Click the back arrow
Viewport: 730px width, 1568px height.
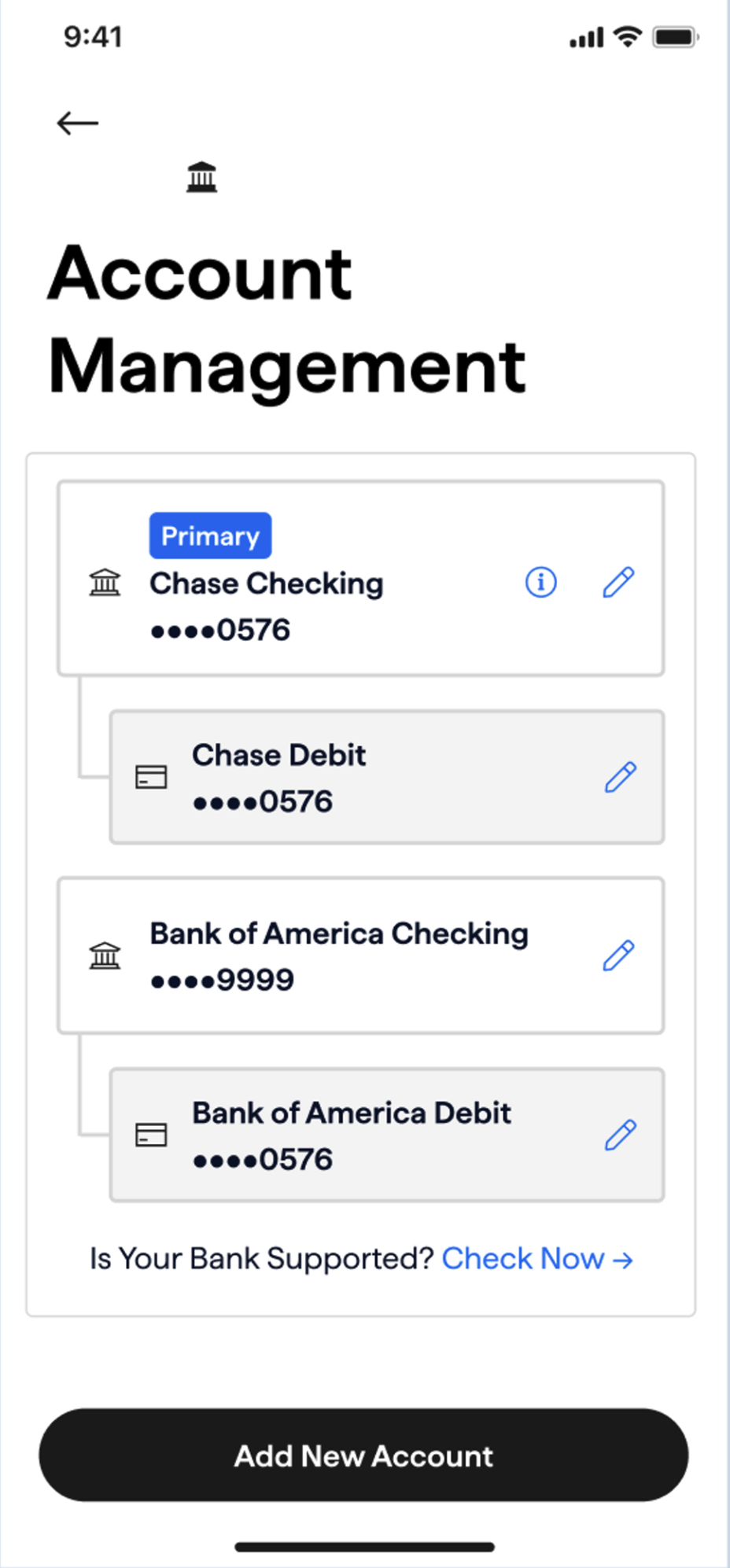[x=76, y=123]
